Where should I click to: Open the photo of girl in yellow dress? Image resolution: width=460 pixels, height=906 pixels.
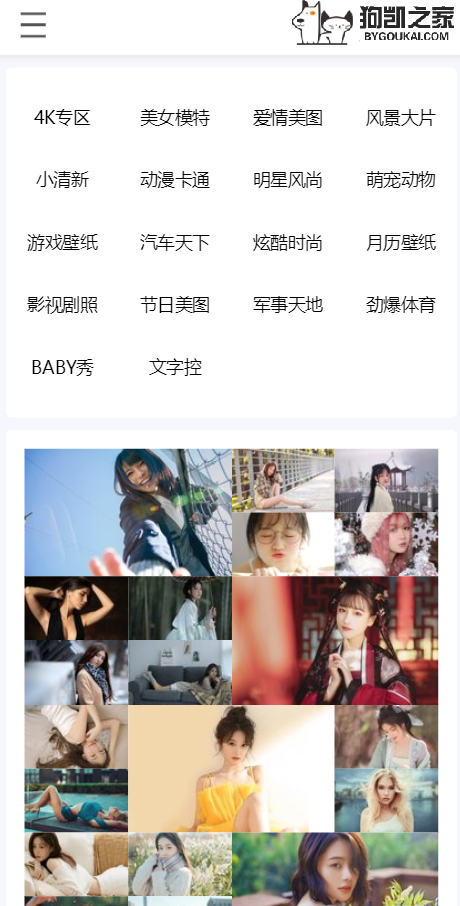click(231, 768)
